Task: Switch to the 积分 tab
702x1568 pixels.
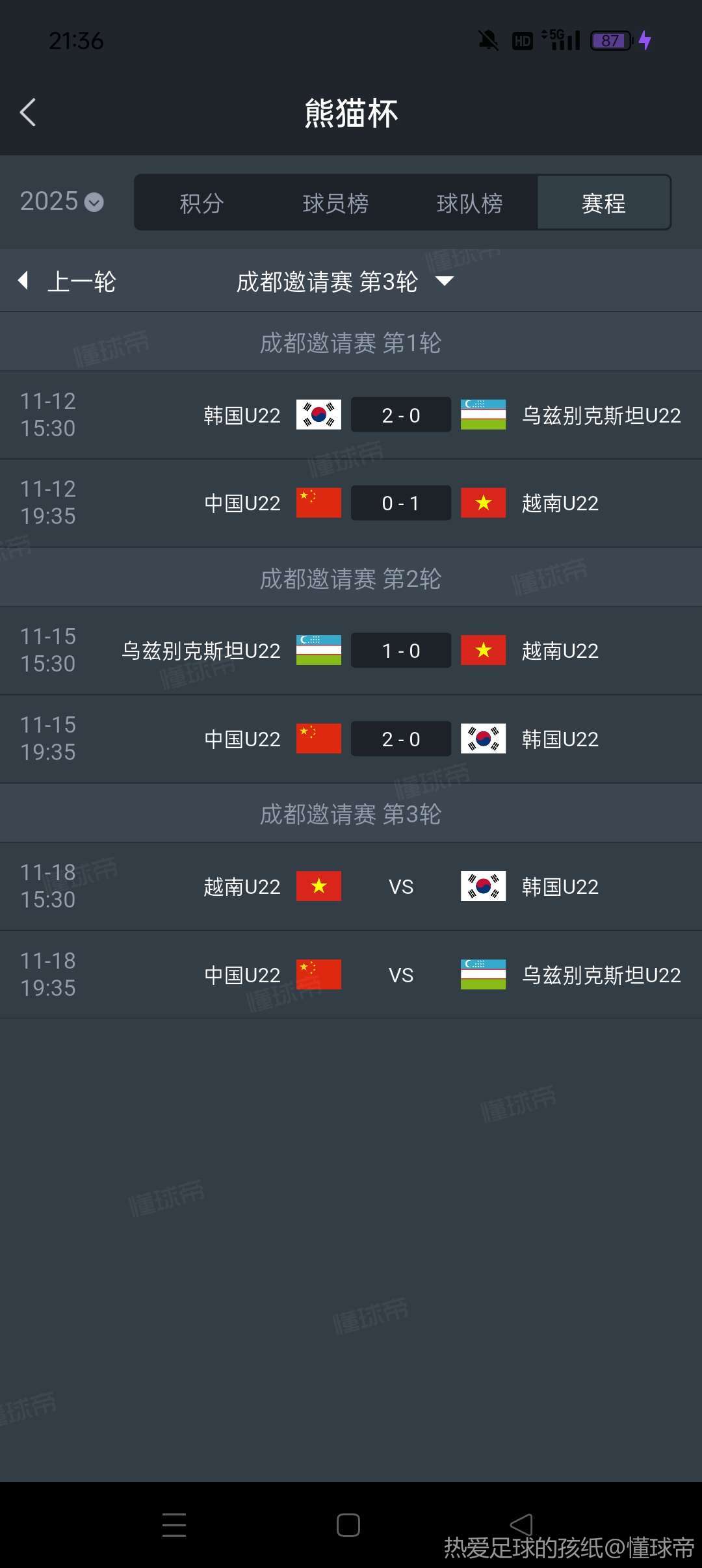Action: point(201,203)
